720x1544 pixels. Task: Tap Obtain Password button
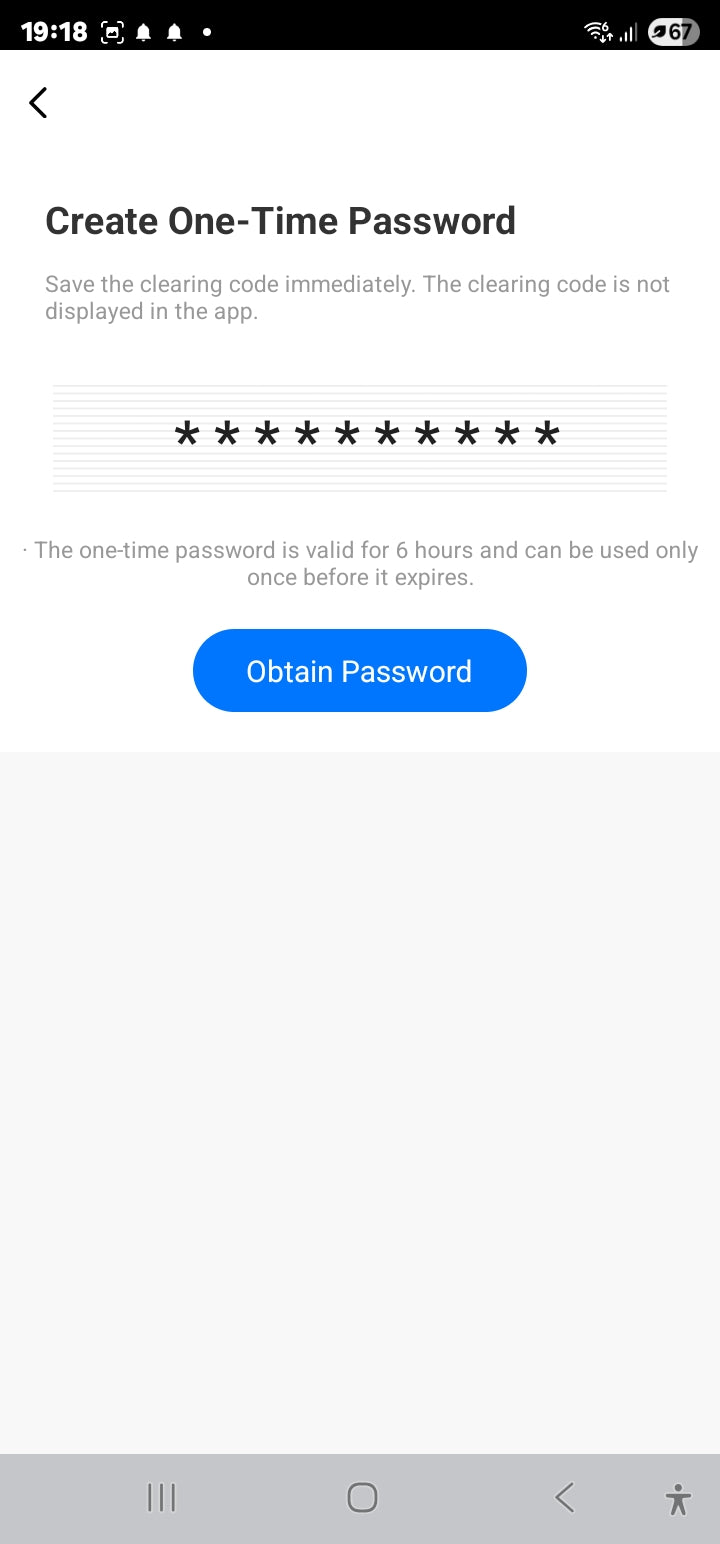click(x=359, y=670)
